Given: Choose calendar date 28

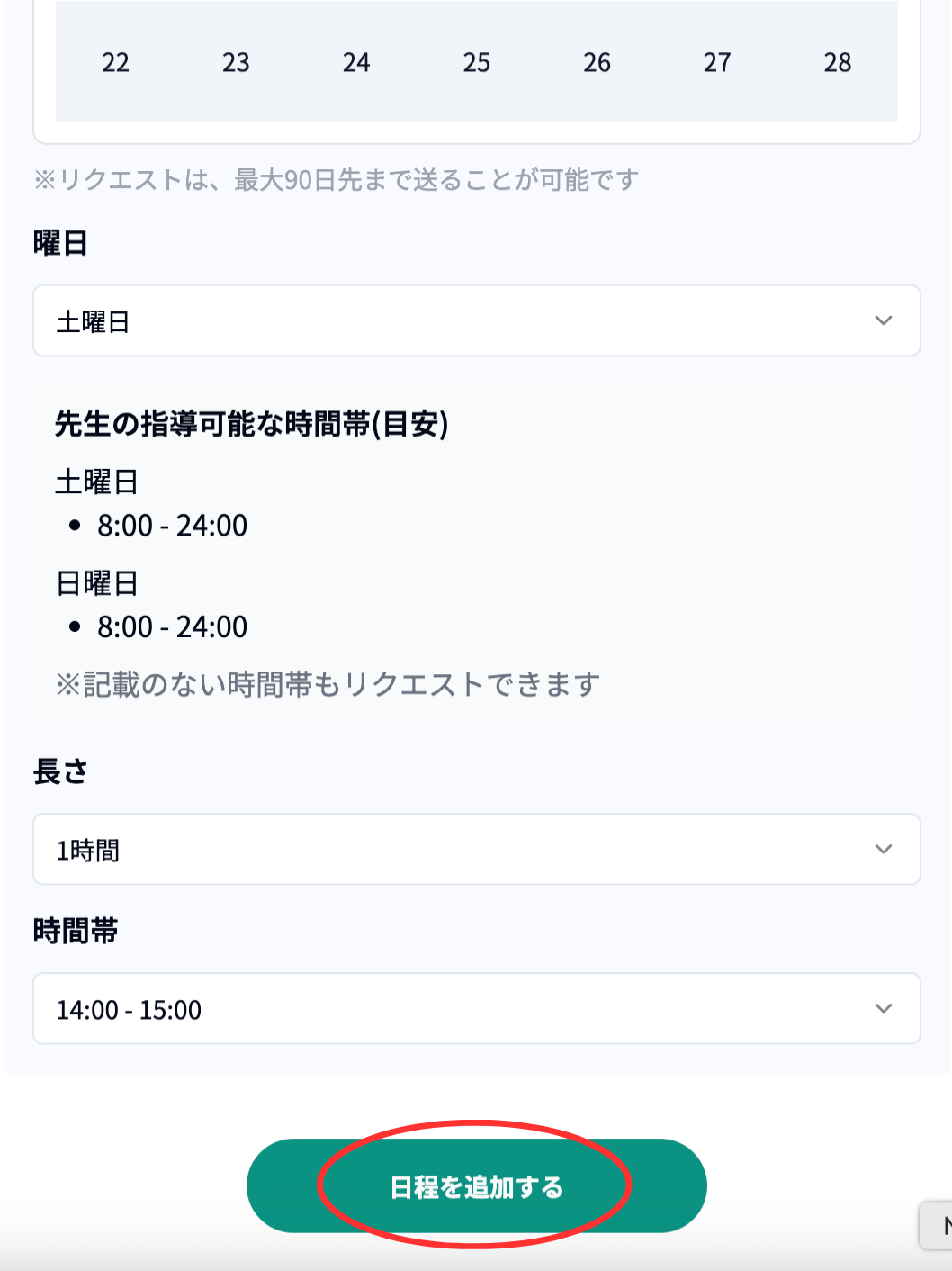Looking at the screenshot, I should 838,62.
